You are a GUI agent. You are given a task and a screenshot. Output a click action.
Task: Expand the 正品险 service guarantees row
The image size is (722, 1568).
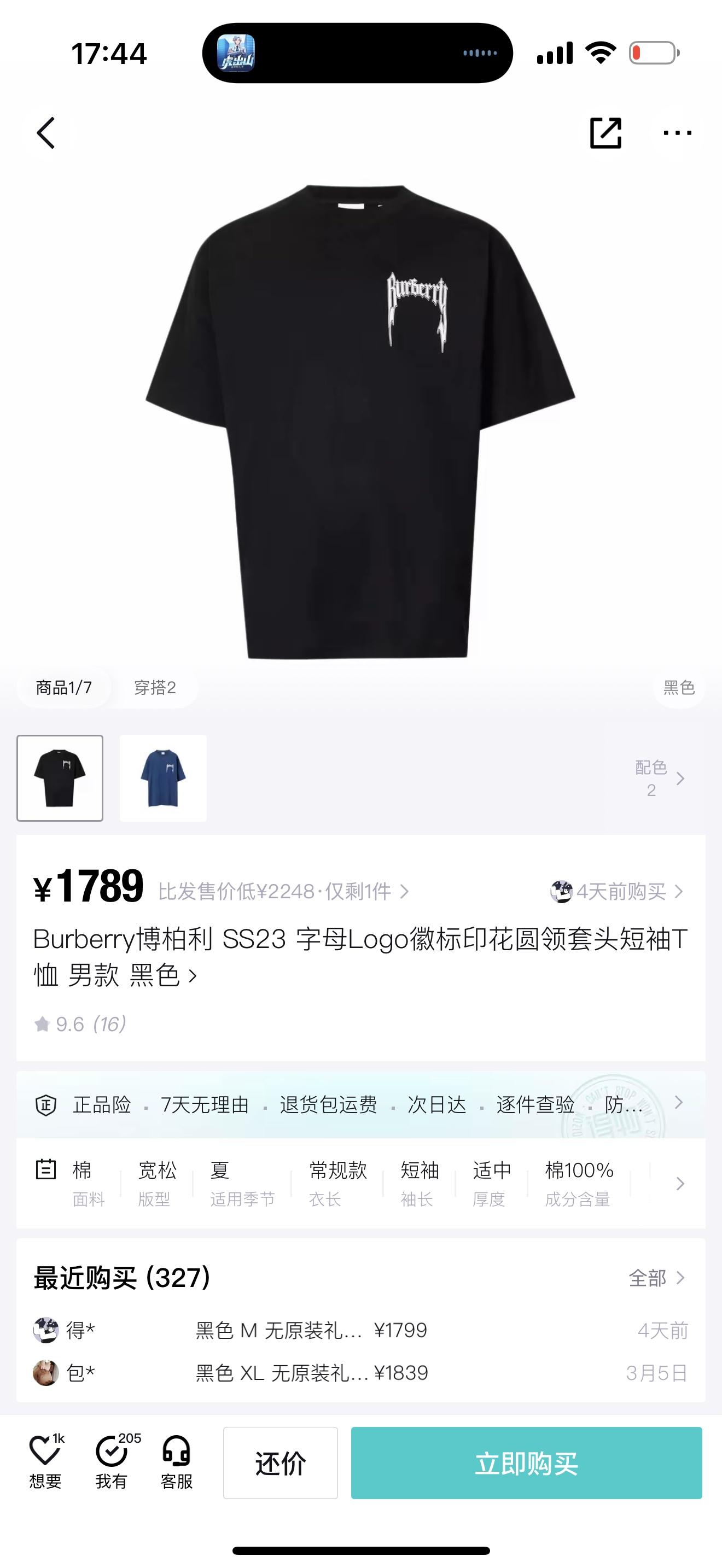(360, 1104)
